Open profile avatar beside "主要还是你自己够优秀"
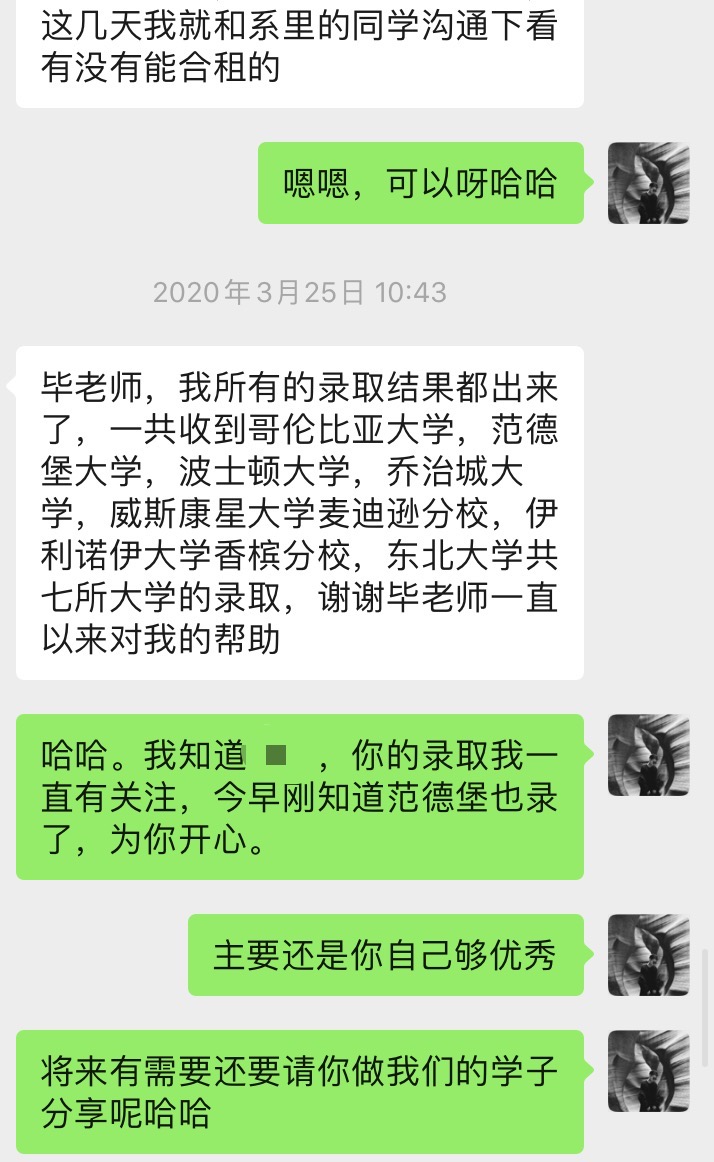Image resolution: width=714 pixels, height=1162 pixels. (649, 955)
